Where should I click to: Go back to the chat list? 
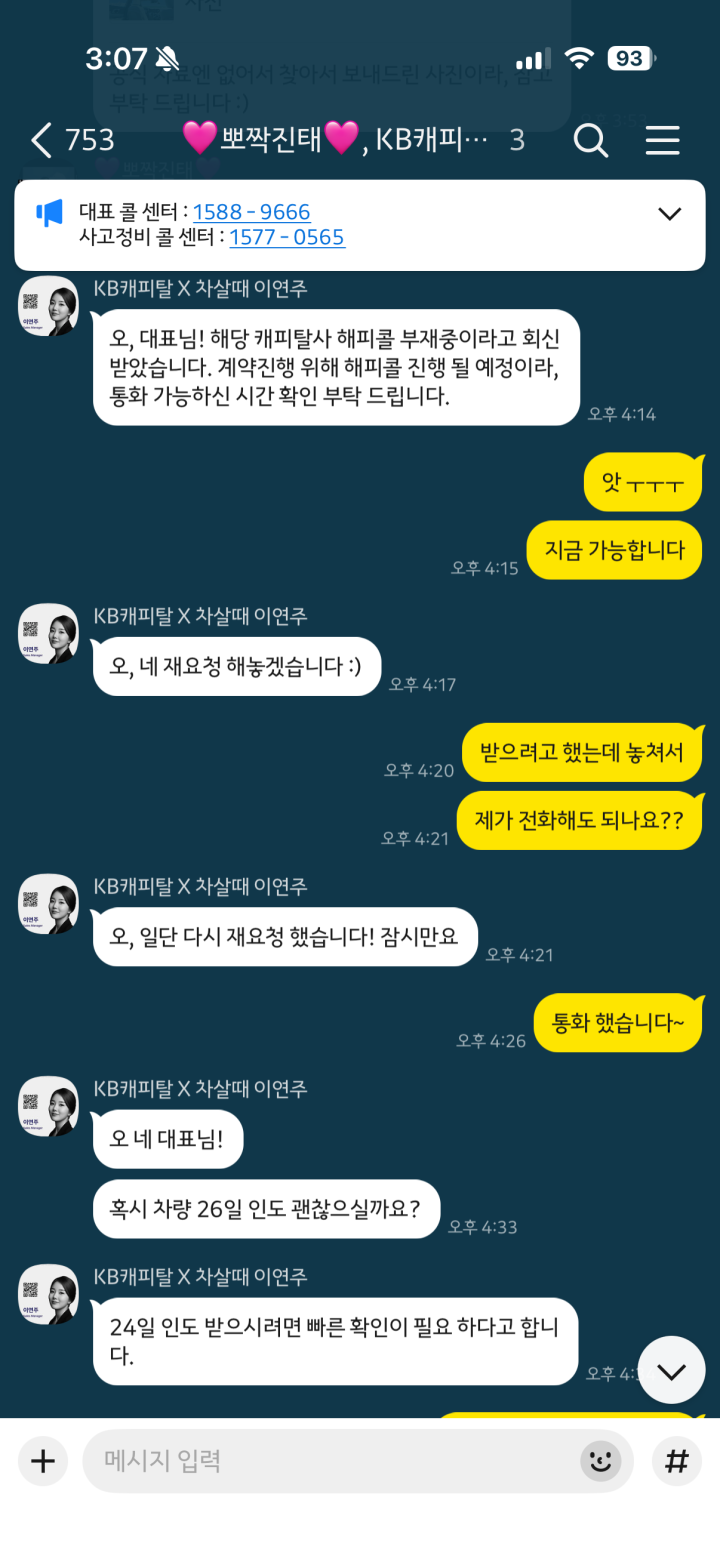pyautogui.click(x=42, y=140)
